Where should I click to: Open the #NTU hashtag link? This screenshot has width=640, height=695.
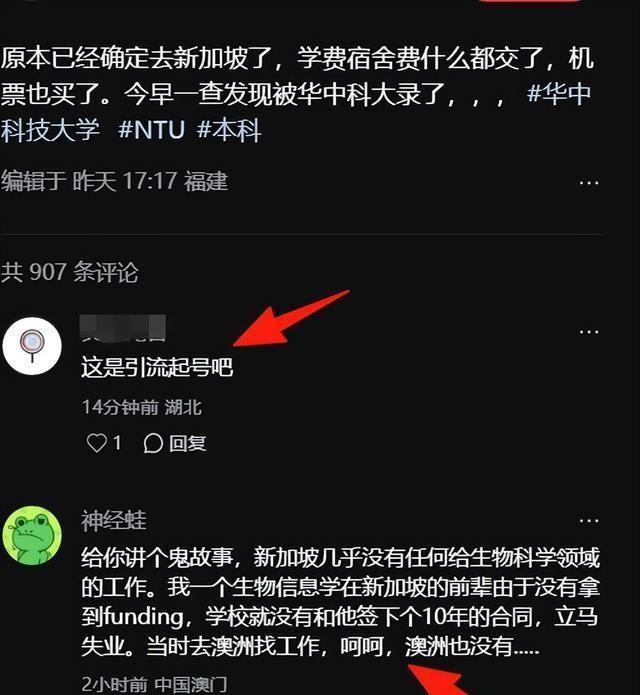click(x=151, y=130)
